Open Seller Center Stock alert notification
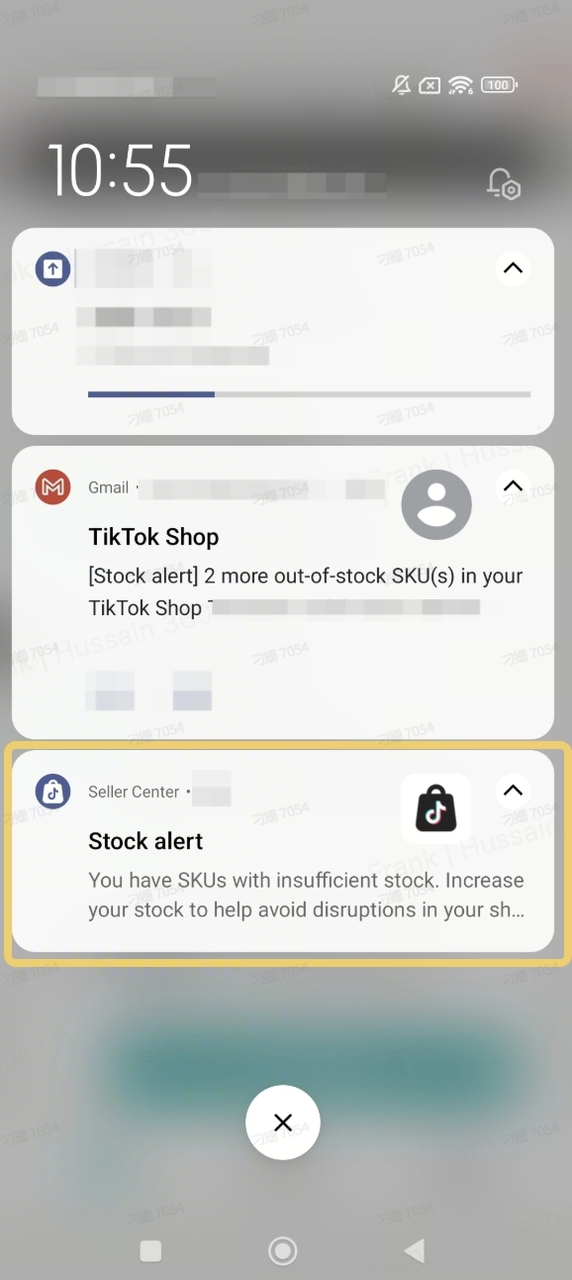 [283, 851]
